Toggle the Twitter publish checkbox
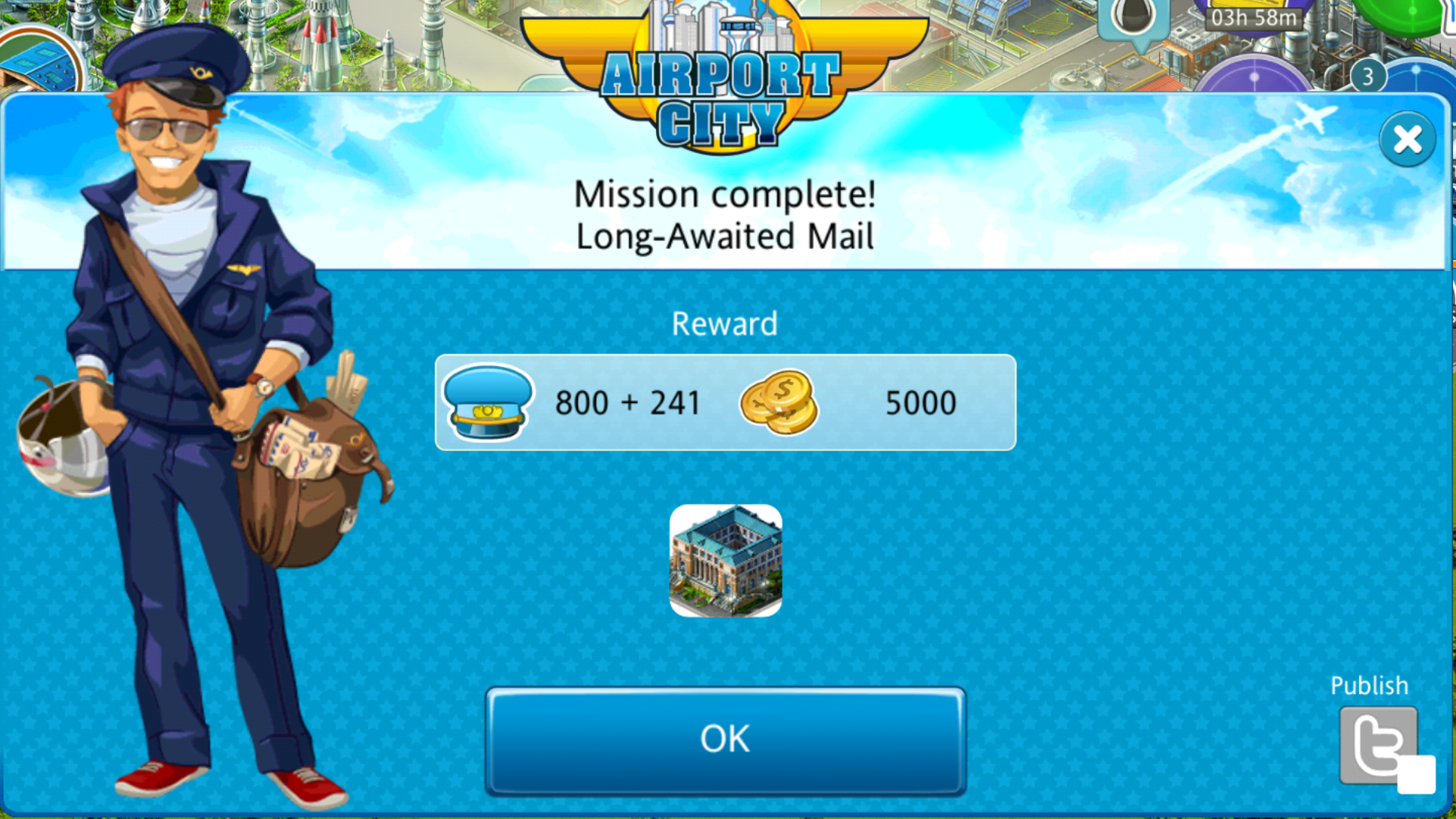The height and width of the screenshot is (819, 1456). click(1415, 775)
